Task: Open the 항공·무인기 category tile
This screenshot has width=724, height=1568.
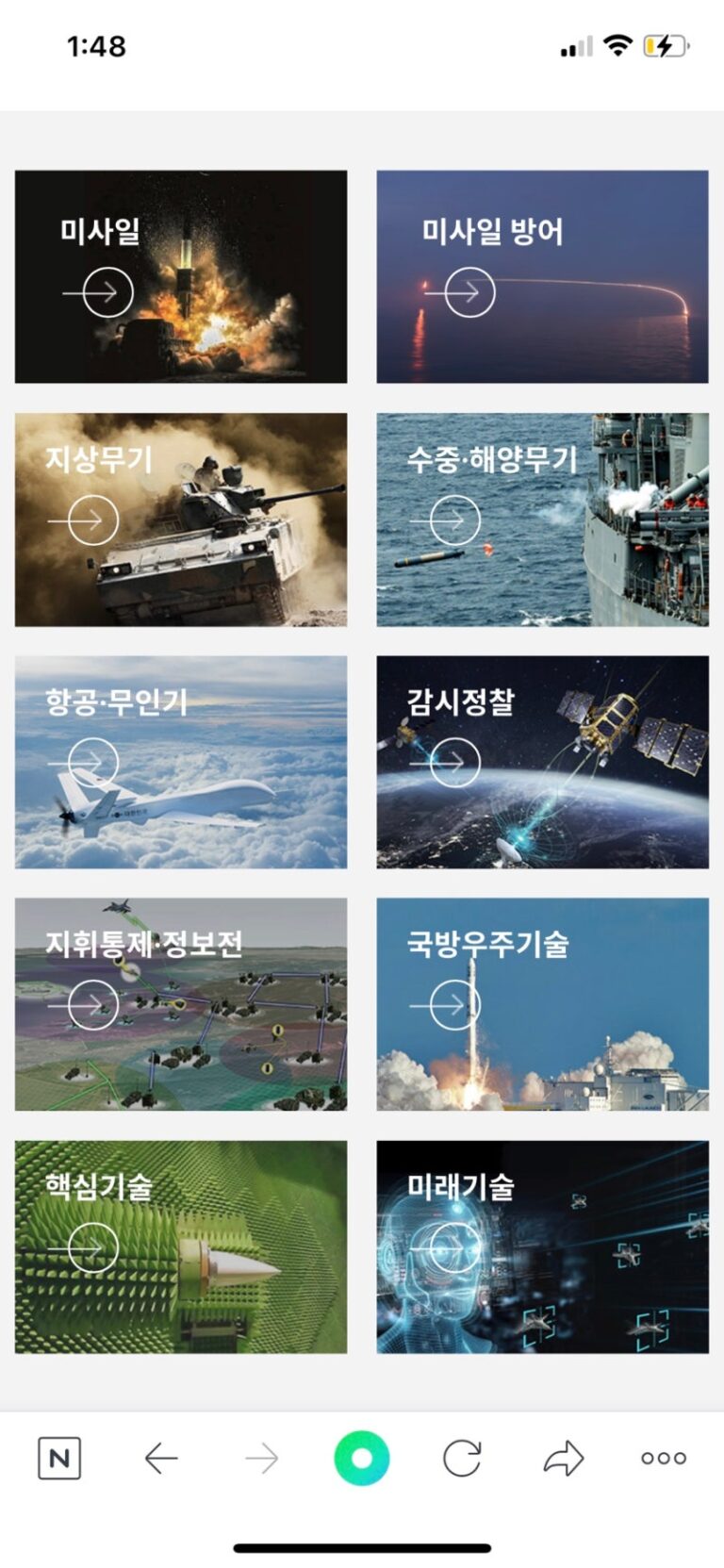Action: point(181,762)
